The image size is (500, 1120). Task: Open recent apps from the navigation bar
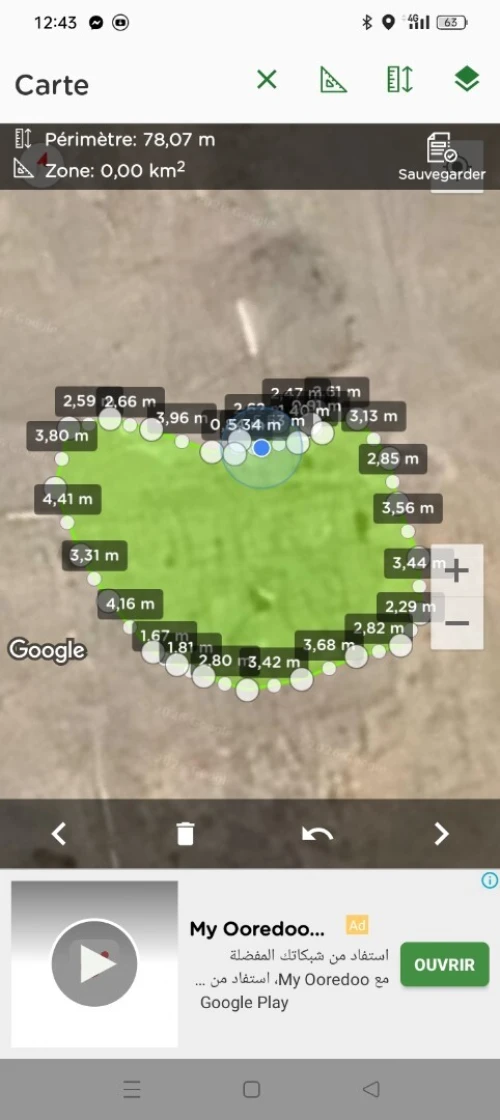[x=131, y=1089]
